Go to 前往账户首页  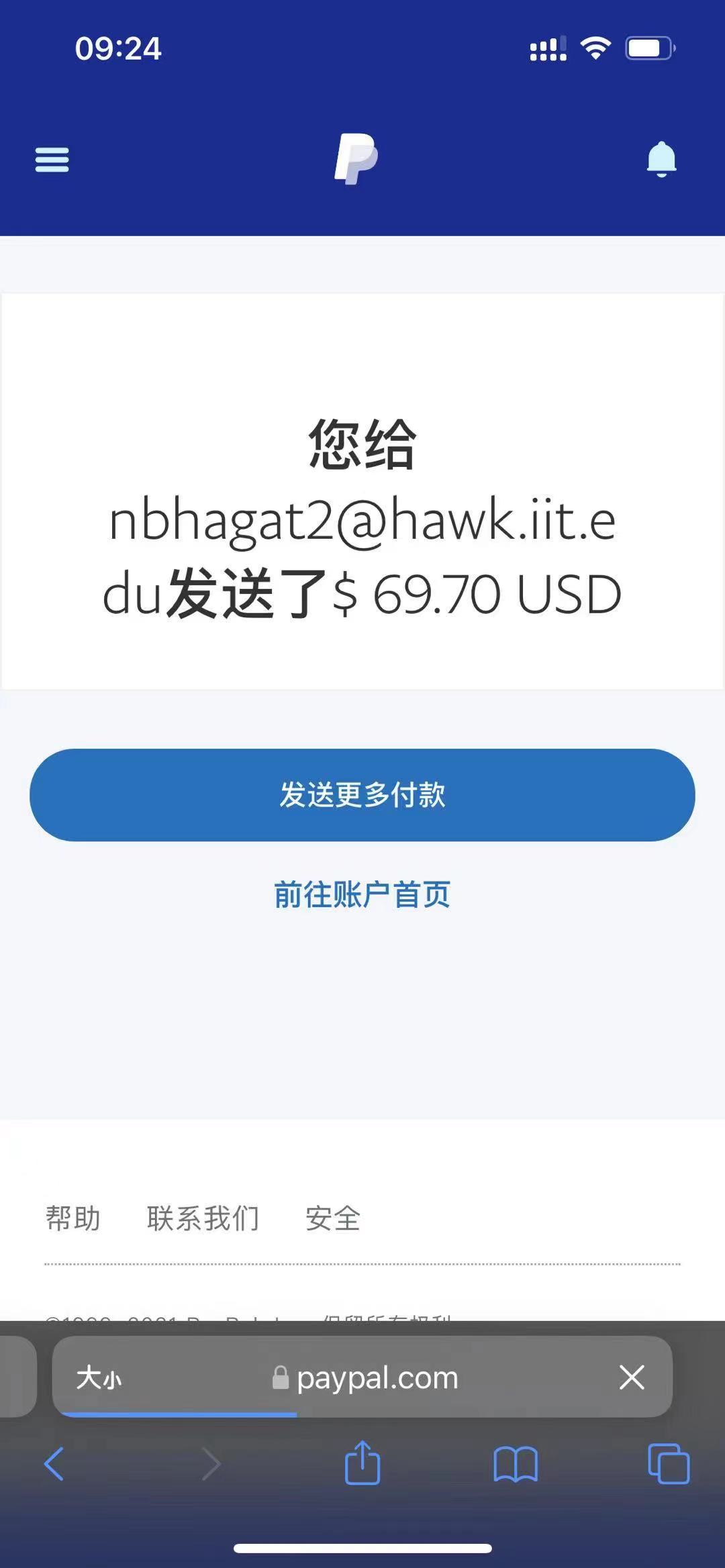[x=362, y=895]
